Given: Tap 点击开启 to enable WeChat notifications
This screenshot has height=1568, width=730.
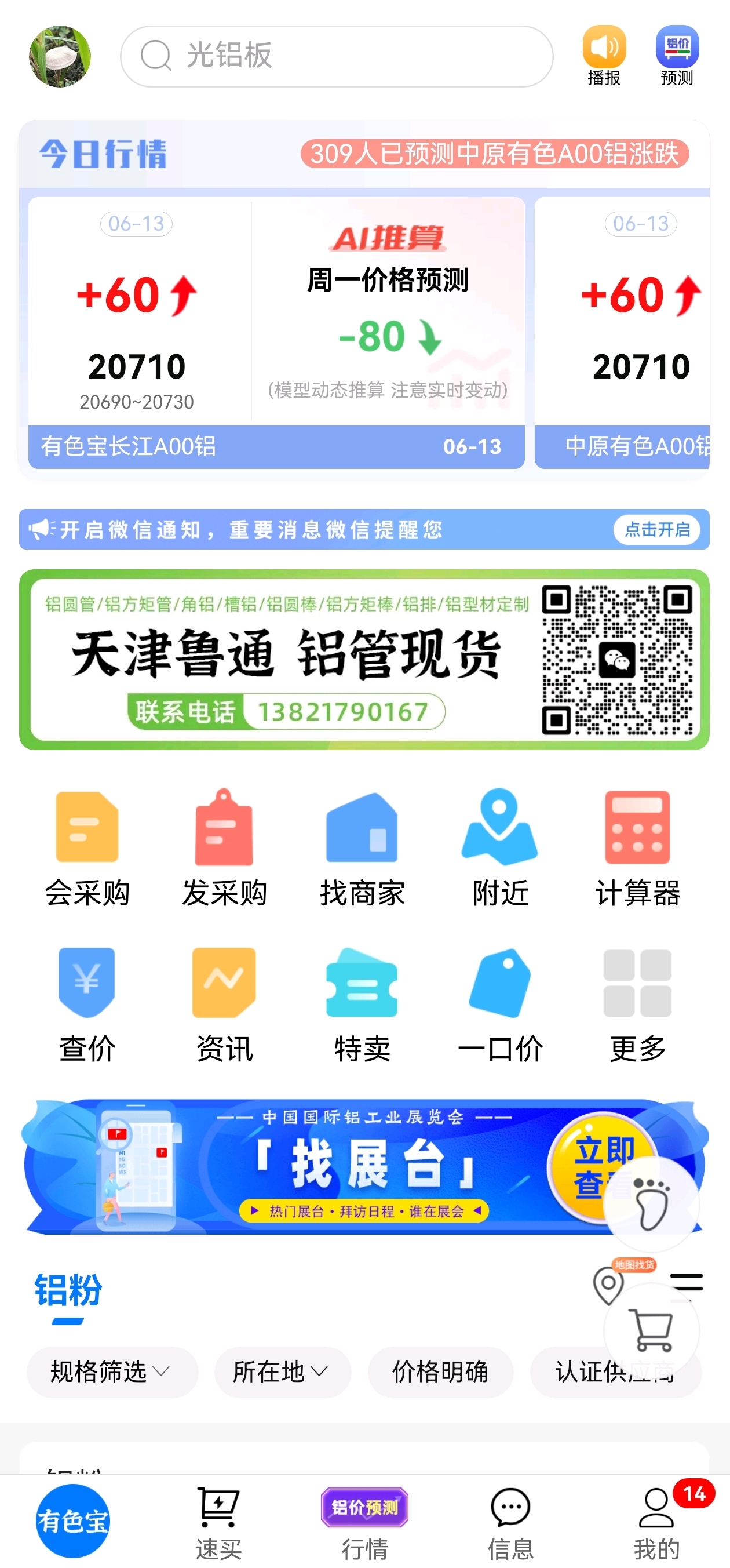Looking at the screenshot, I should tap(657, 530).
